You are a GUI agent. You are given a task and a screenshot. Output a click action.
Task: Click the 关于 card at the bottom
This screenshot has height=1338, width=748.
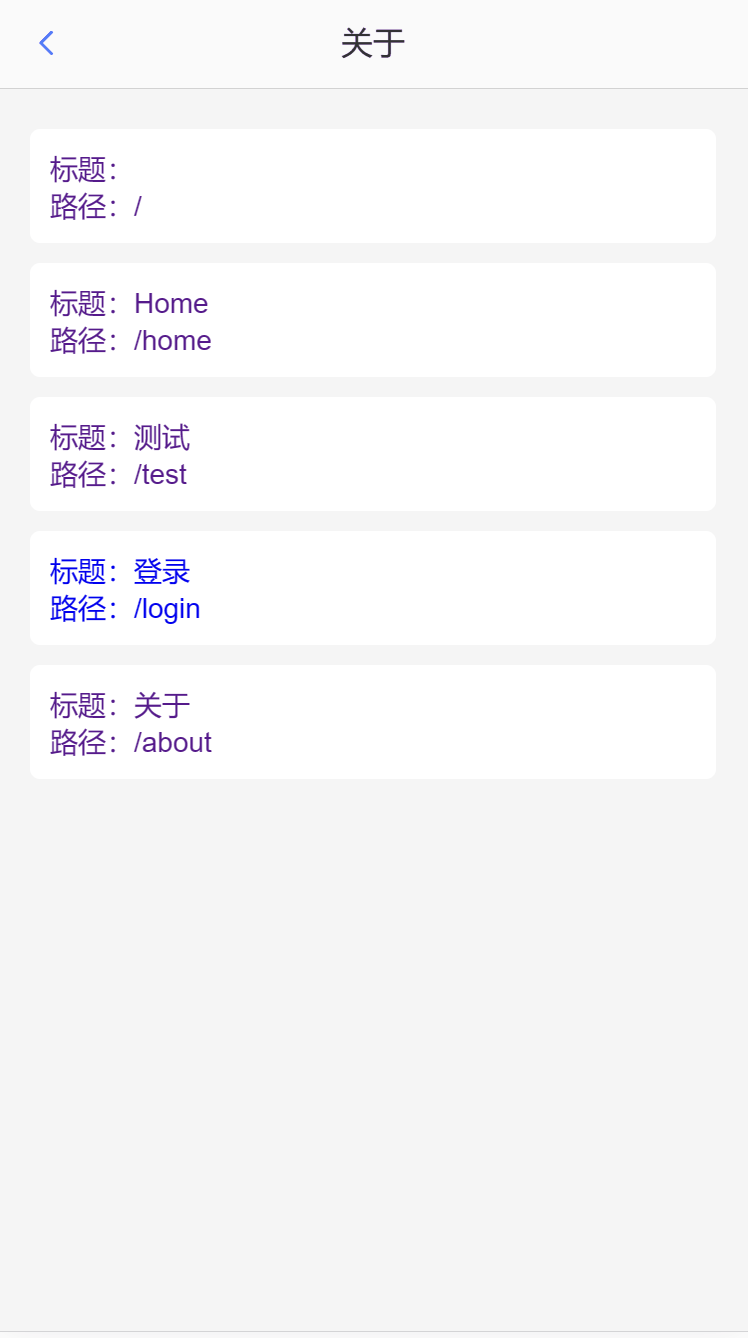click(373, 722)
